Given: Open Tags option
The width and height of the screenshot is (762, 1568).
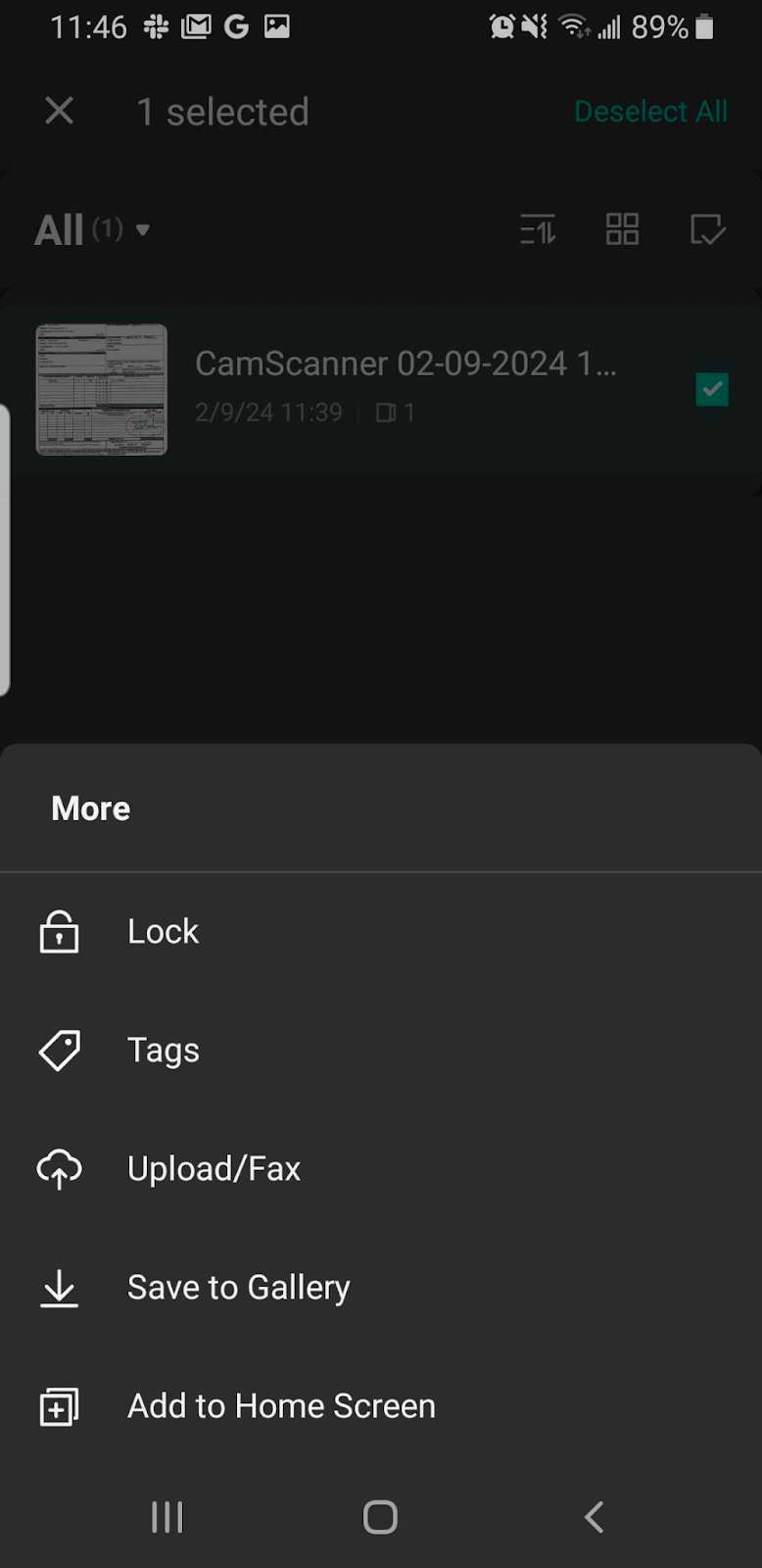Looking at the screenshot, I should point(163,1050).
